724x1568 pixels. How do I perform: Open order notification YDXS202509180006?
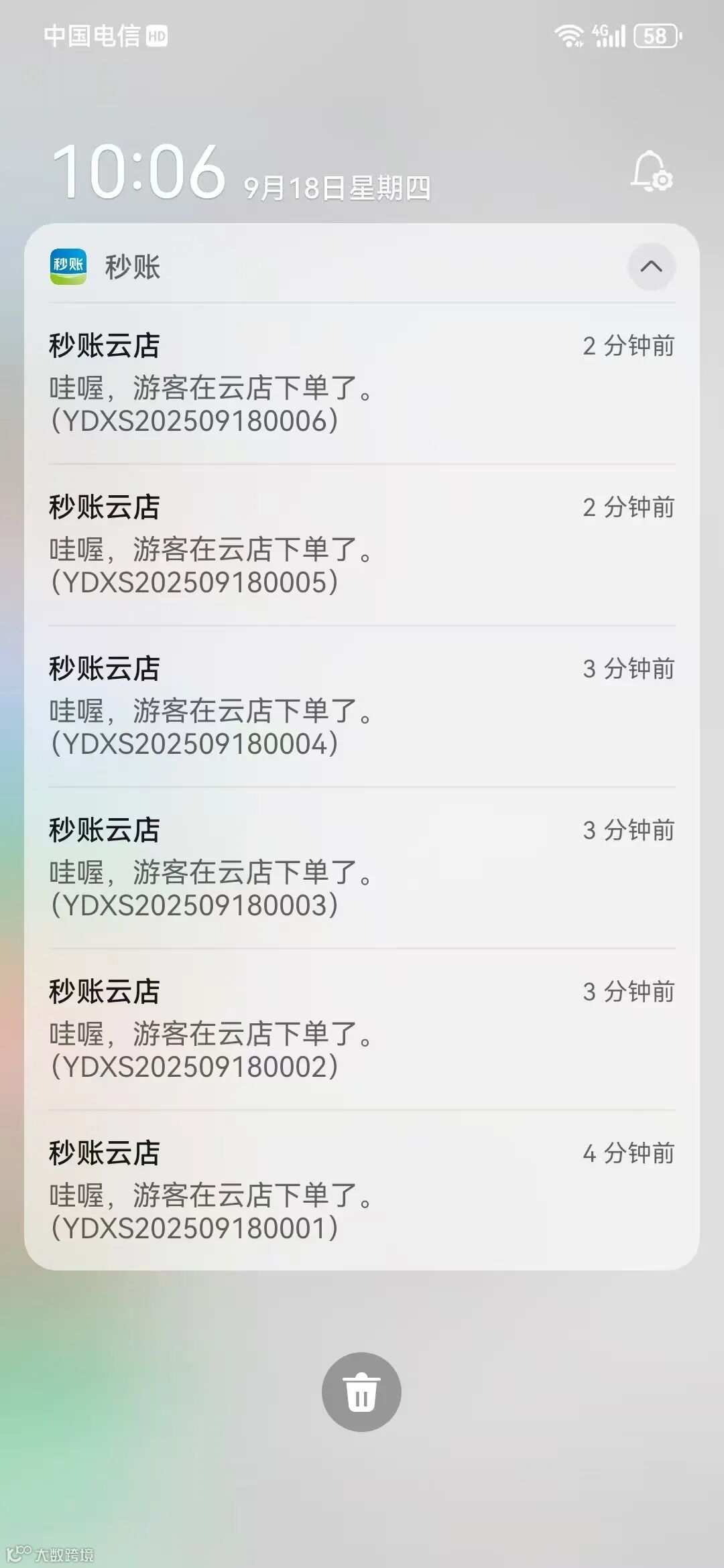tap(362, 383)
